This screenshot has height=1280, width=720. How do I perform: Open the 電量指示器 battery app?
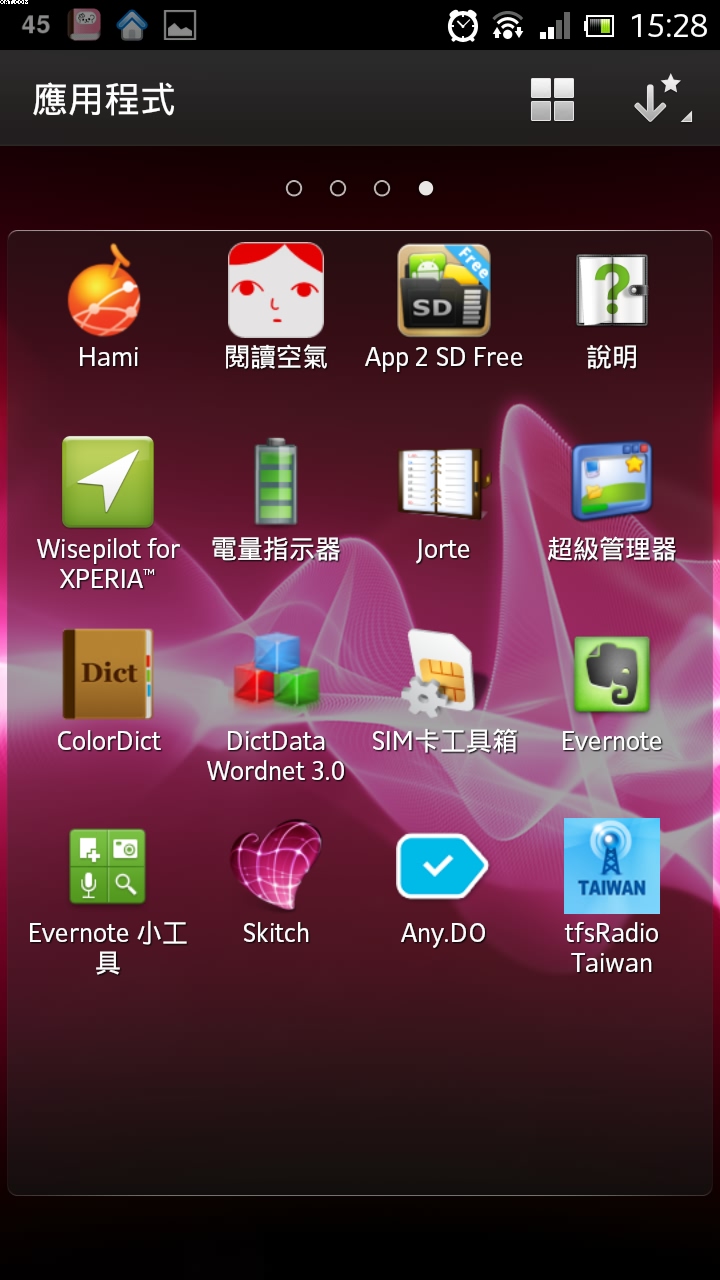(x=276, y=484)
